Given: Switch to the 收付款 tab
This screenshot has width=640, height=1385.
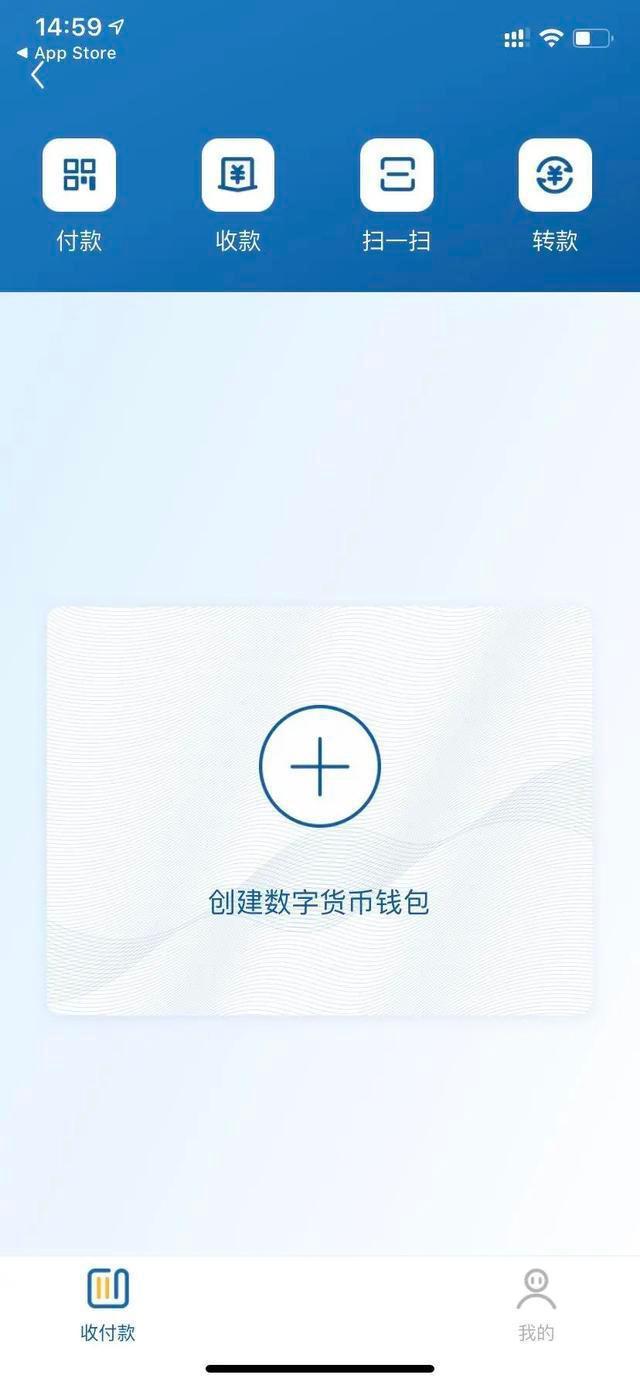Looking at the screenshot, I should [x=108, y=1304].
